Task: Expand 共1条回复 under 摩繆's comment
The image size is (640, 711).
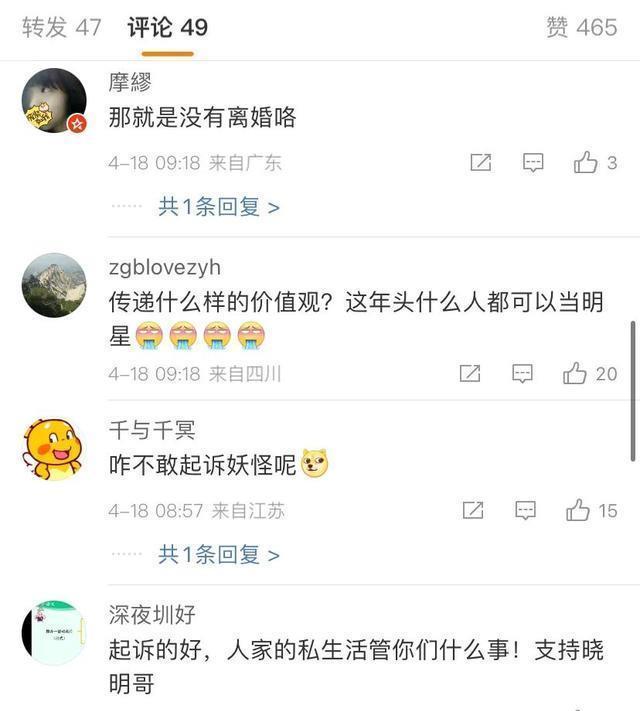Action: [x=218, y=207]
